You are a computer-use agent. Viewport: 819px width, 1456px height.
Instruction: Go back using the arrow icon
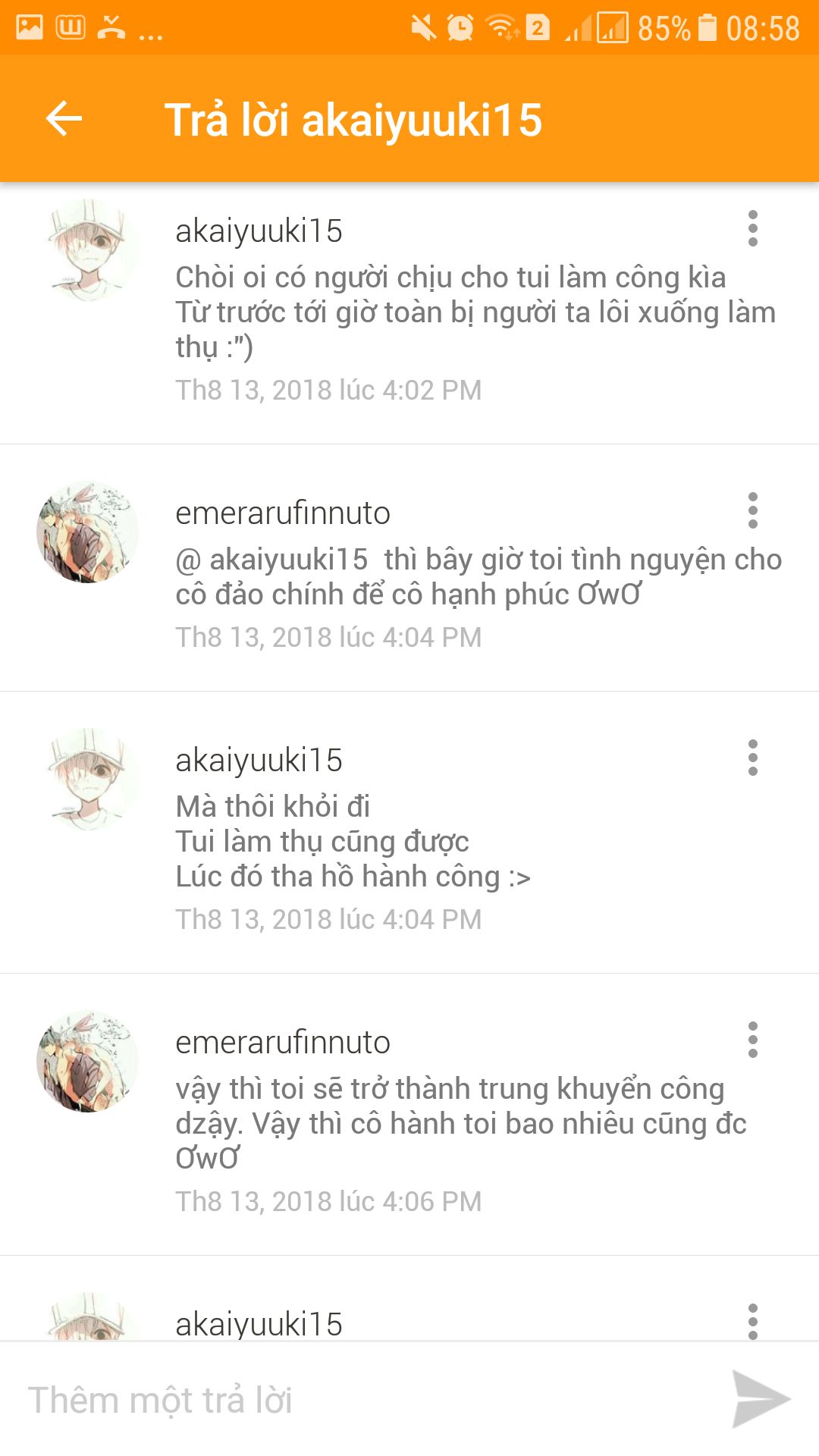[x=64, y=119]
